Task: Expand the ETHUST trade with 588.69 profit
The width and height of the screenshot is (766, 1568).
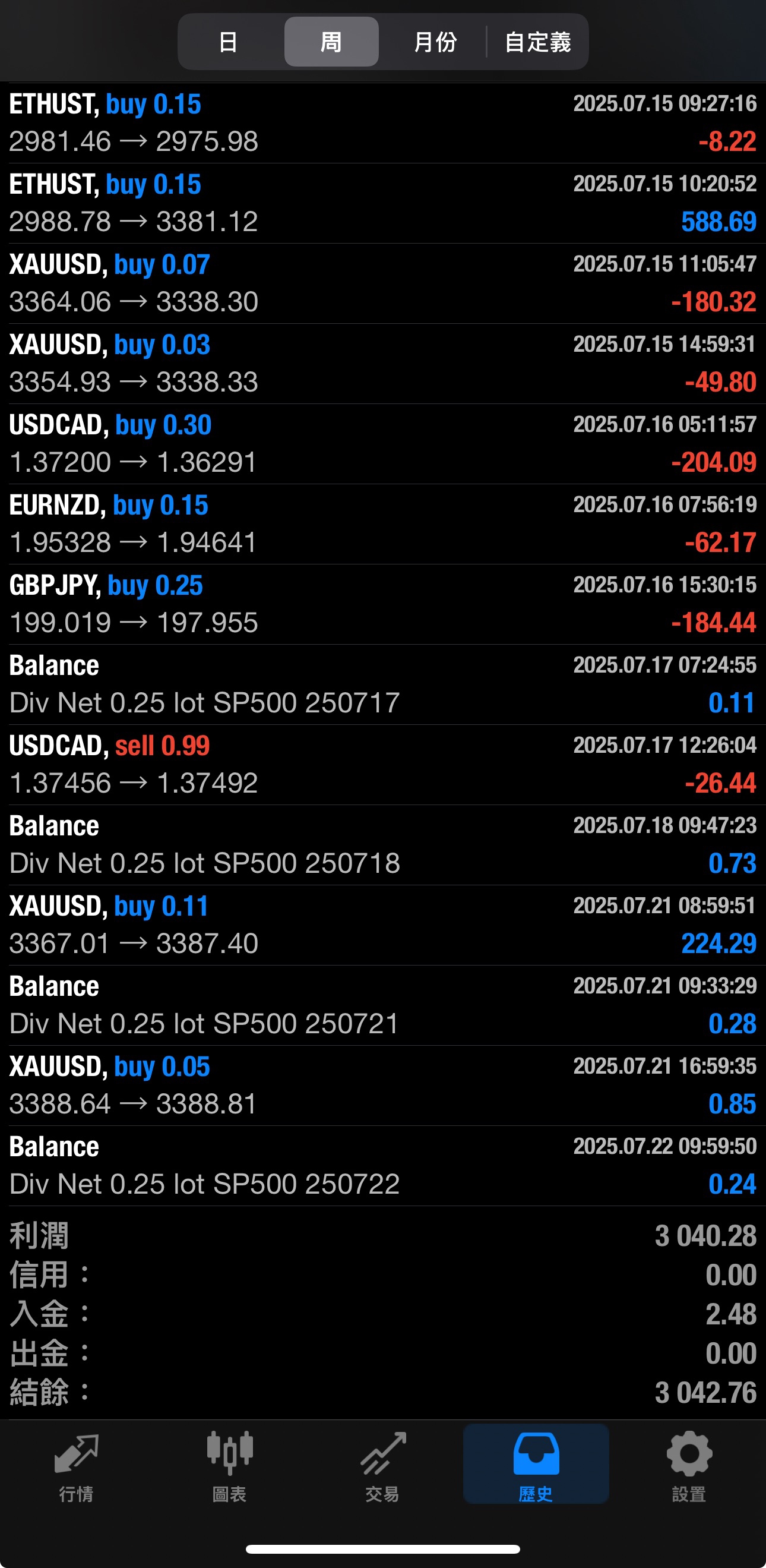Action: [x=382, y=203]
